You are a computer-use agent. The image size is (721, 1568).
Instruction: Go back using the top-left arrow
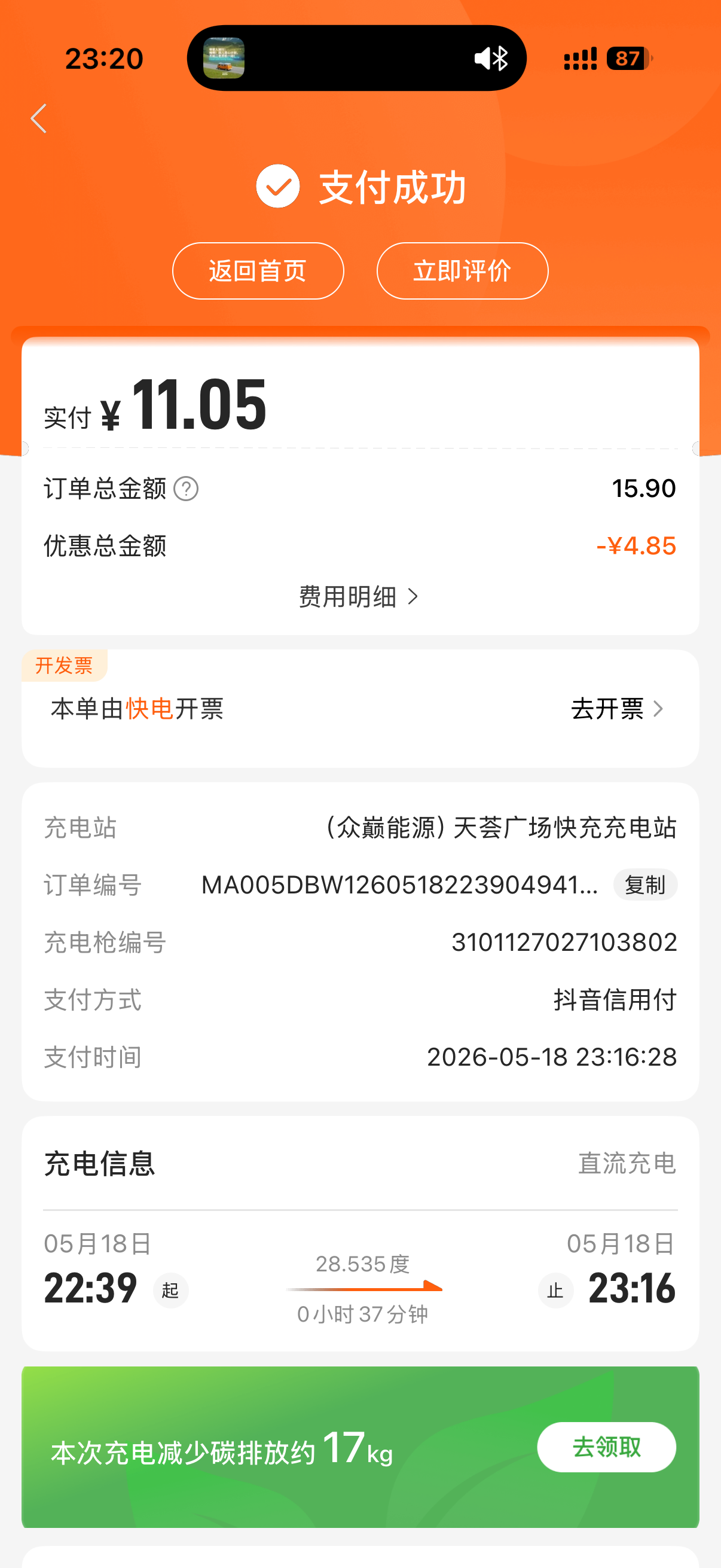tap(39, 118)
